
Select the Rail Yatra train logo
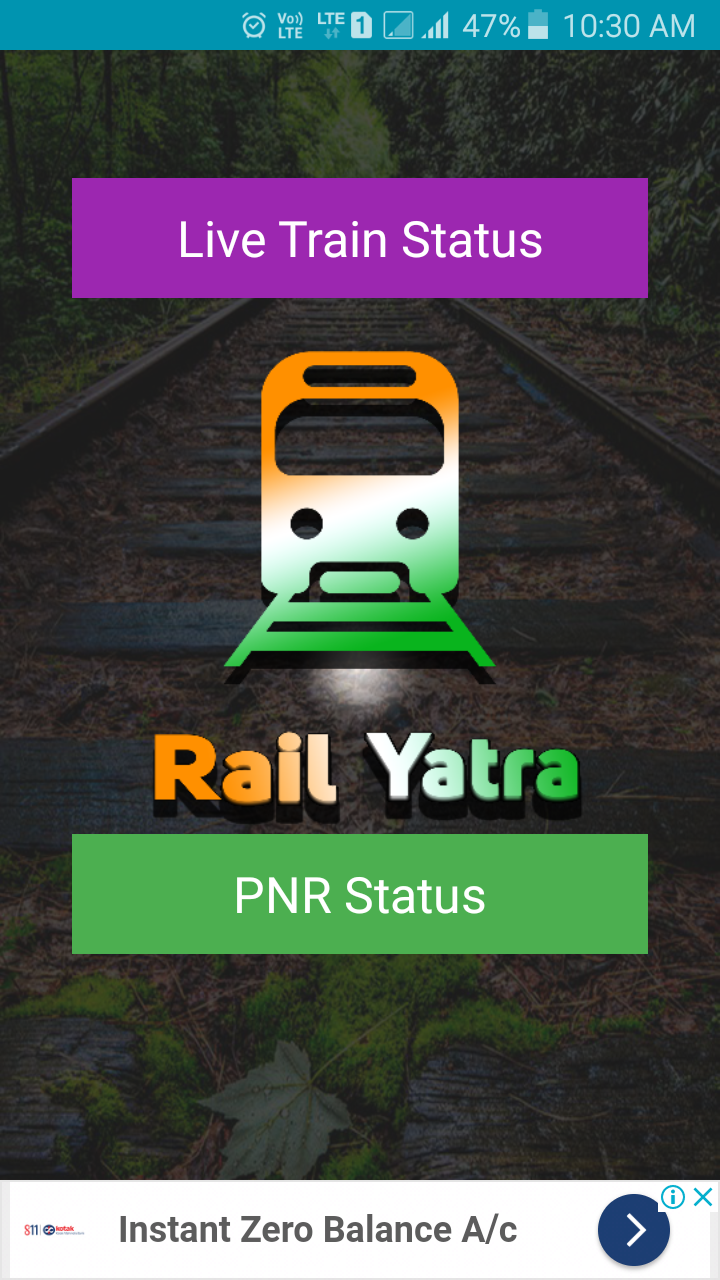tap(360, 510)
